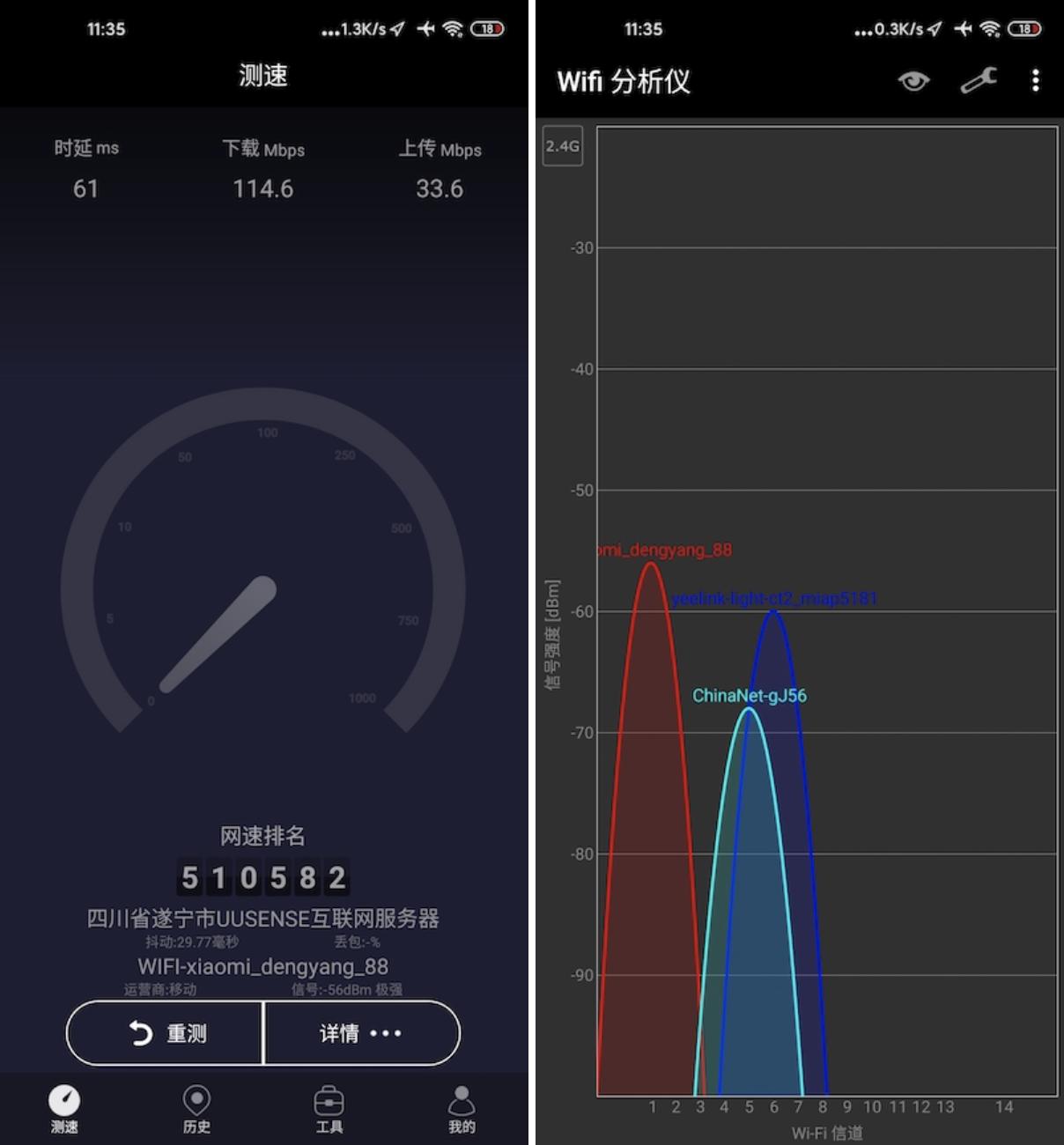This screenshot has height=1145, width=1064.
Task: Open 详情 for test details
Action: tap(361, 1032)
